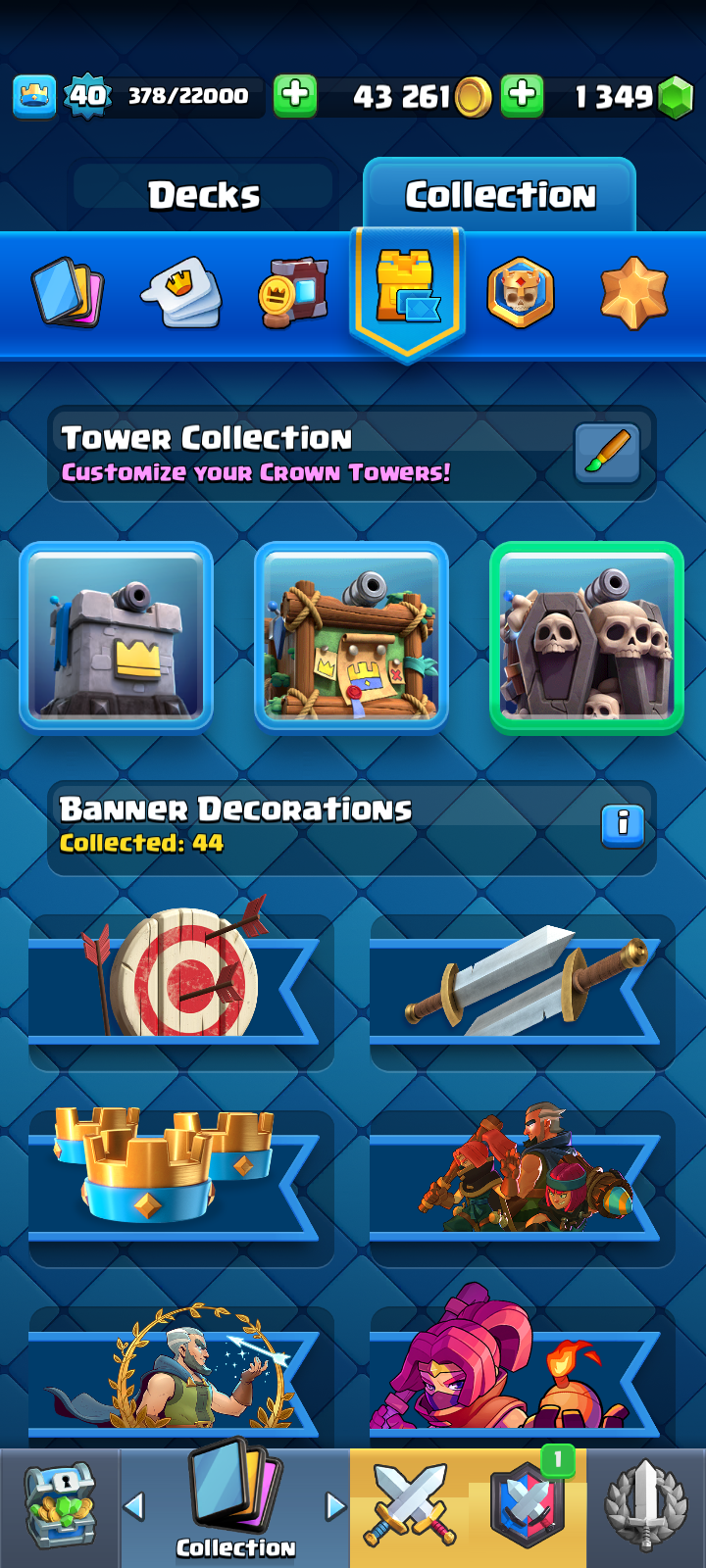Image resolution: width=706 pixels, height=1568 pixels.
Task: Open the emotes sub-tab
Action: (x=181, y=293)
